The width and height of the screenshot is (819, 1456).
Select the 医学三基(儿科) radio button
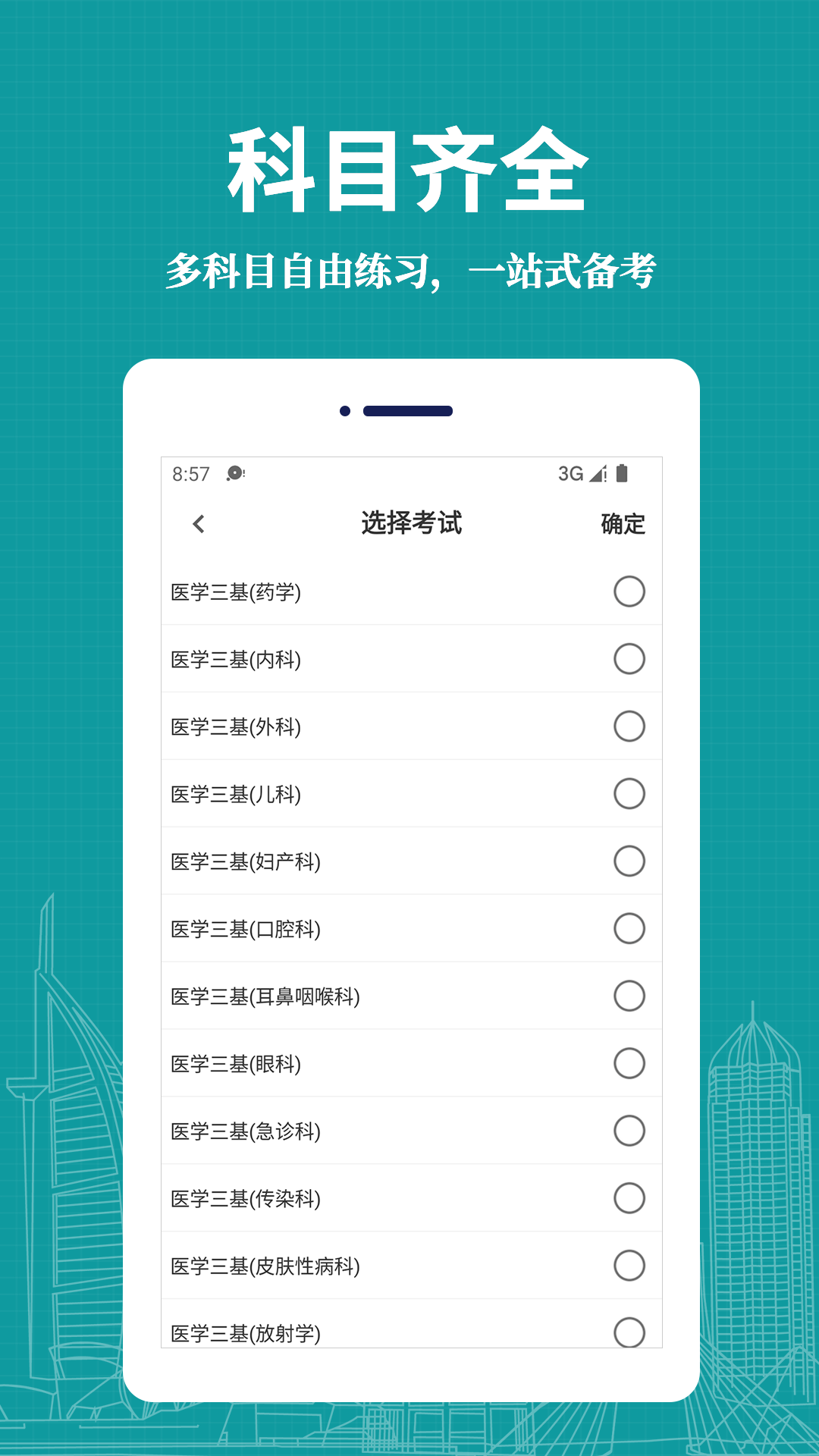coord(628,794)
